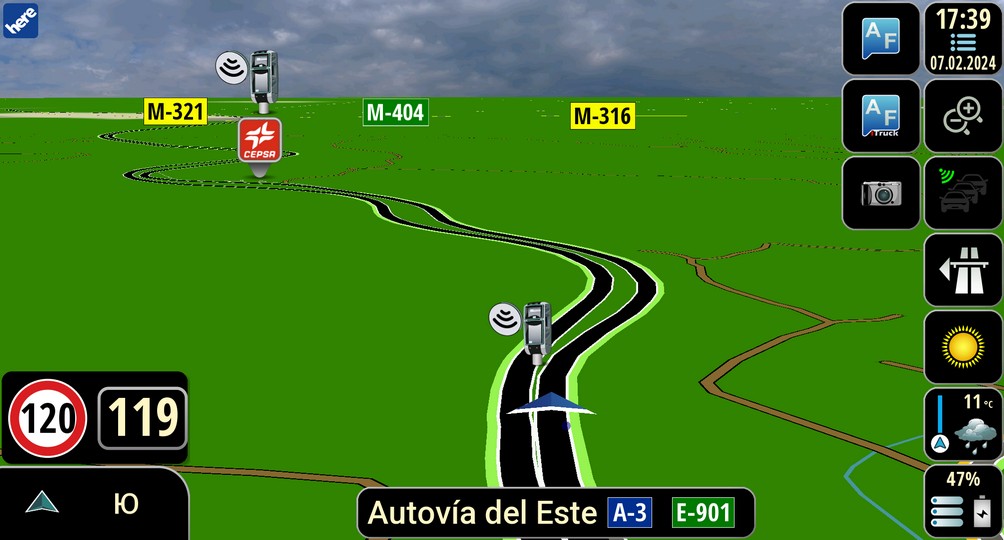Viewport: 1004px width, 540px height.
Task: Open the camera button
Action: [881, 193]
